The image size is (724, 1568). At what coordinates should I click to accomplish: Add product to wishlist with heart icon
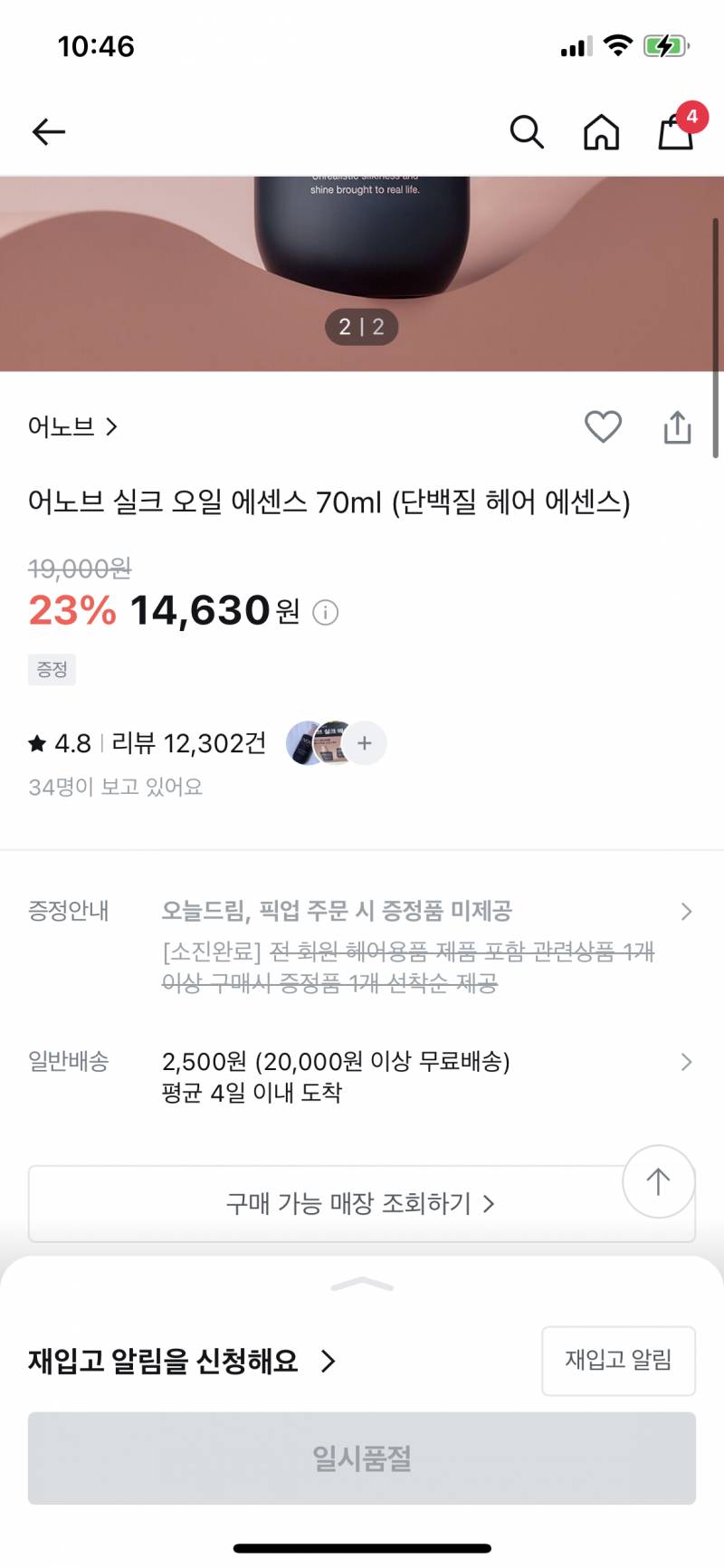(x=603, y=426)
